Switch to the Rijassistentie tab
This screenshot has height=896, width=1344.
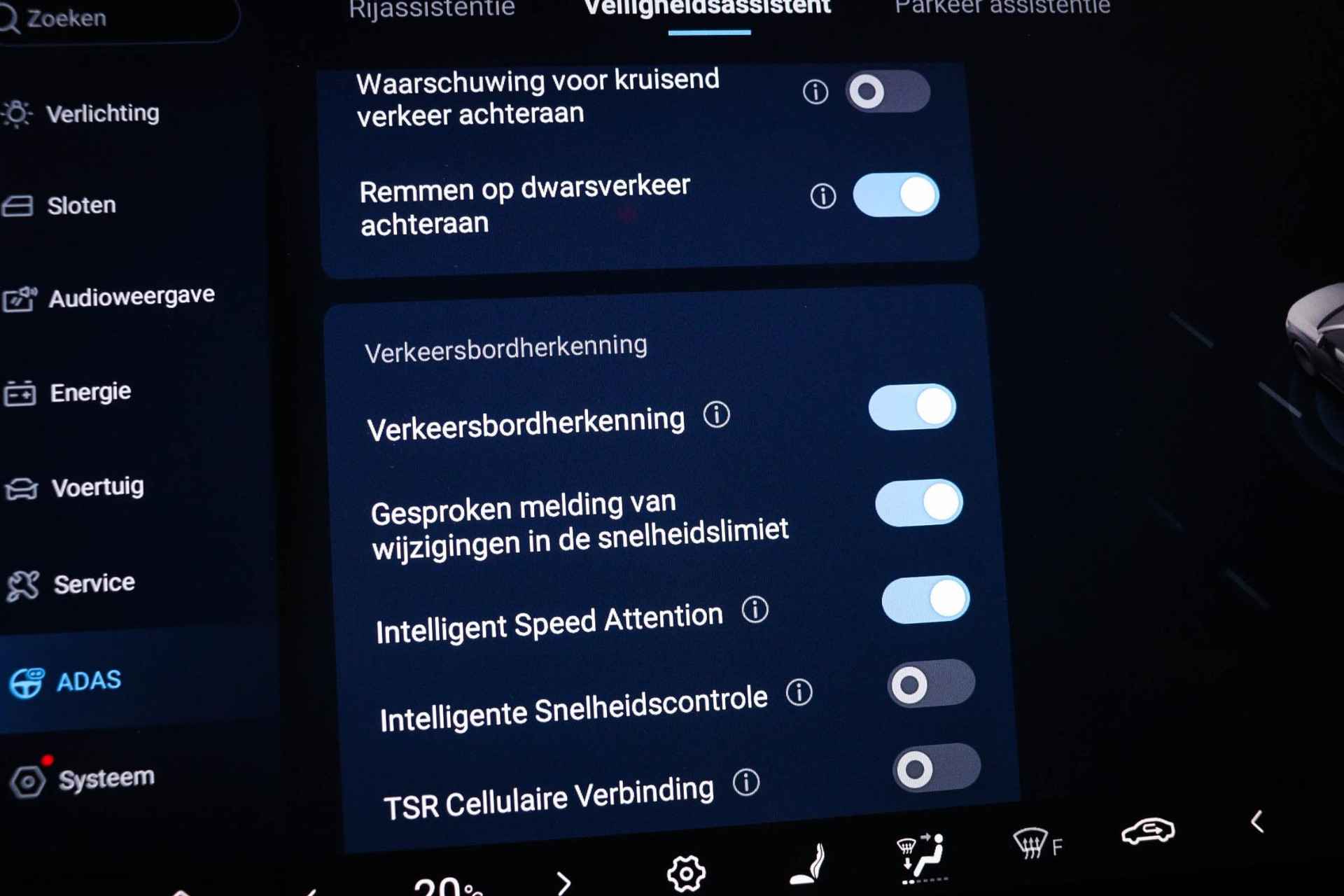(432, 8)
